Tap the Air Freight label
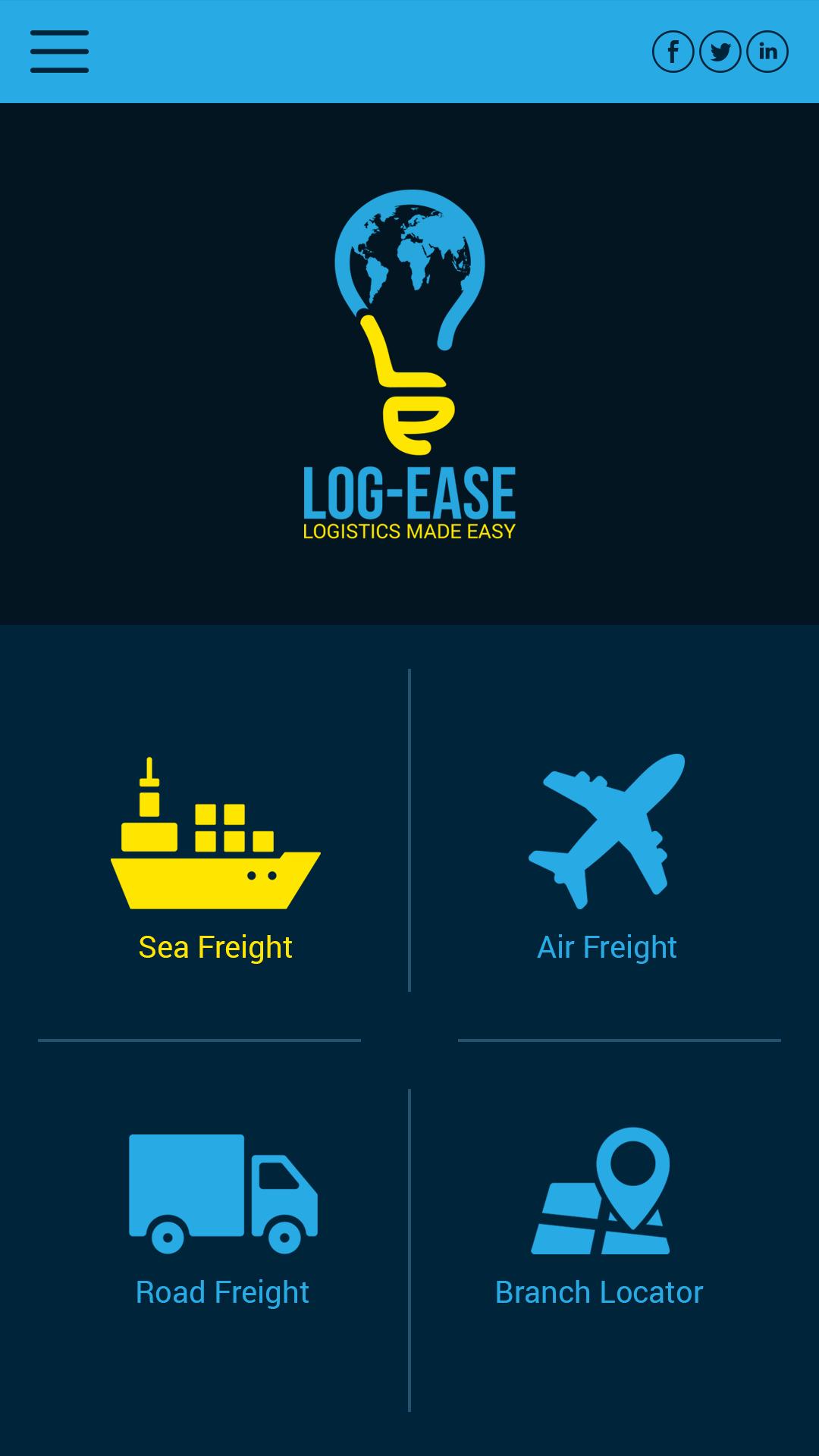This screenshot has height=1456, width=819. coord(607,946)
